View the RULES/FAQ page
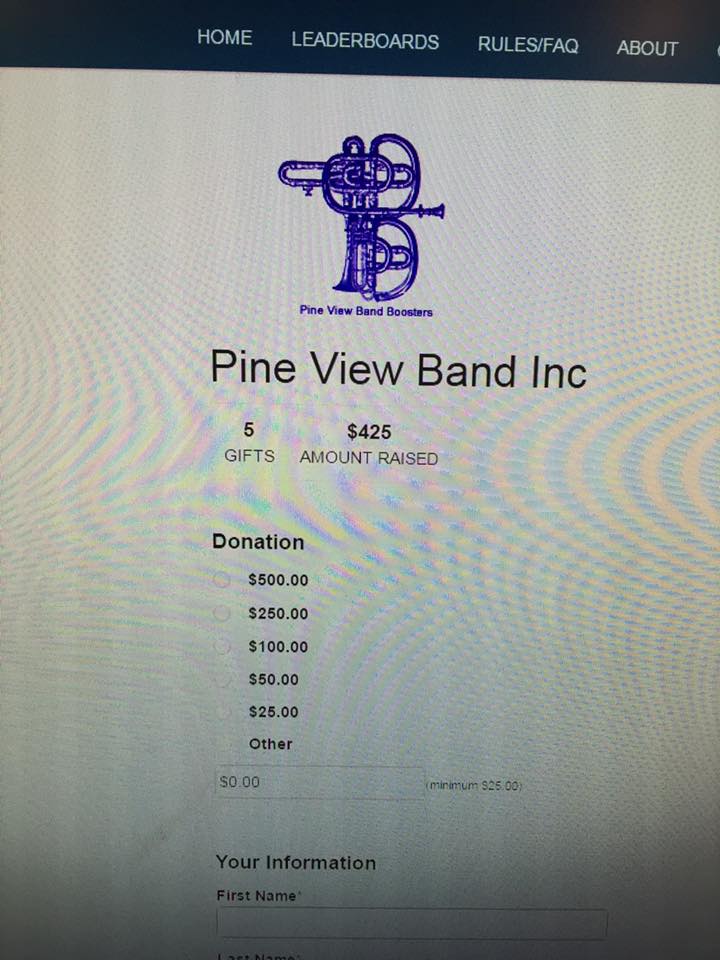720x960 pixels. [x=528, y=45]
